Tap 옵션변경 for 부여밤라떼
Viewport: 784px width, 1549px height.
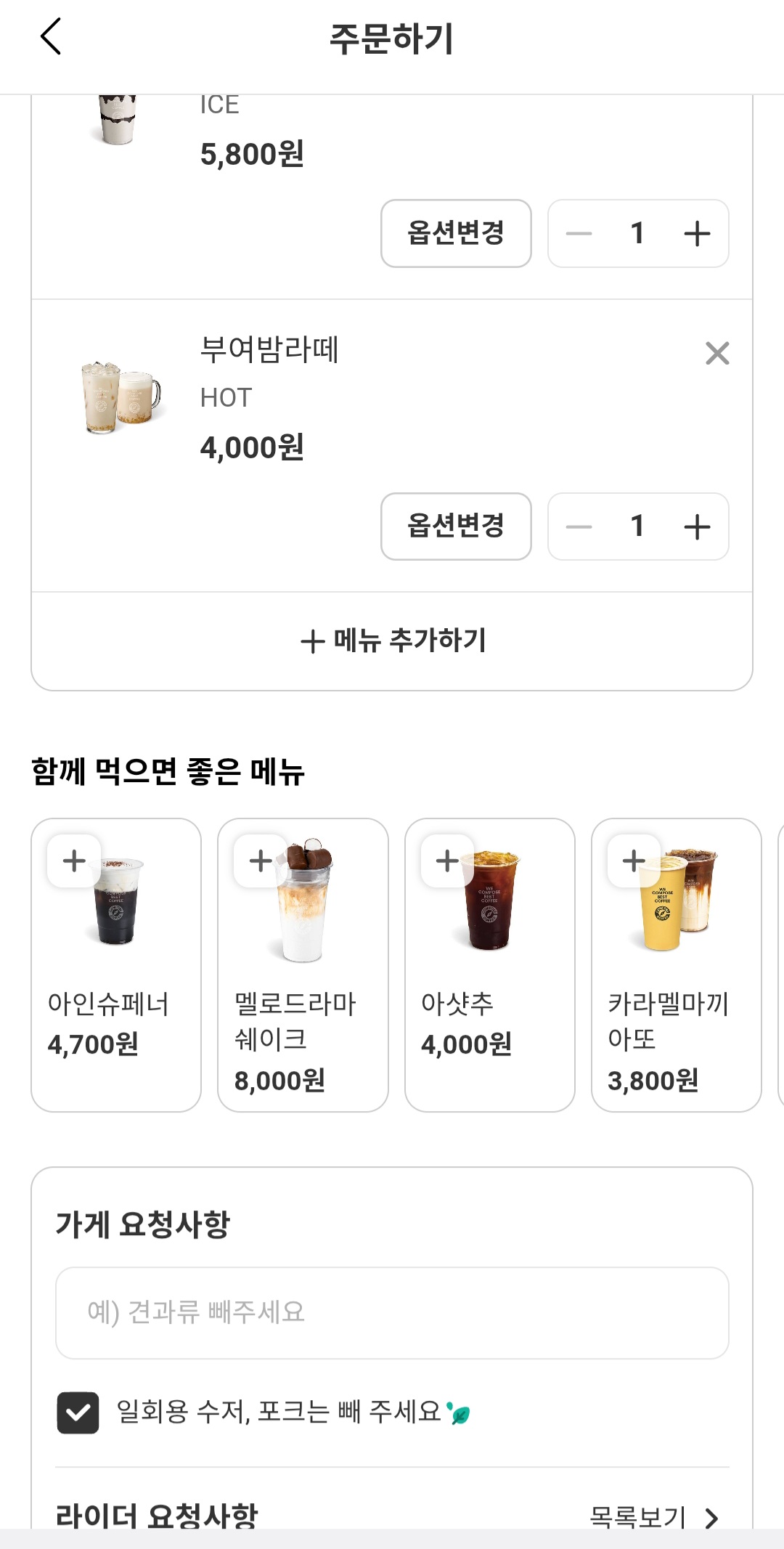pyautogui.click(x=456, y=527)
